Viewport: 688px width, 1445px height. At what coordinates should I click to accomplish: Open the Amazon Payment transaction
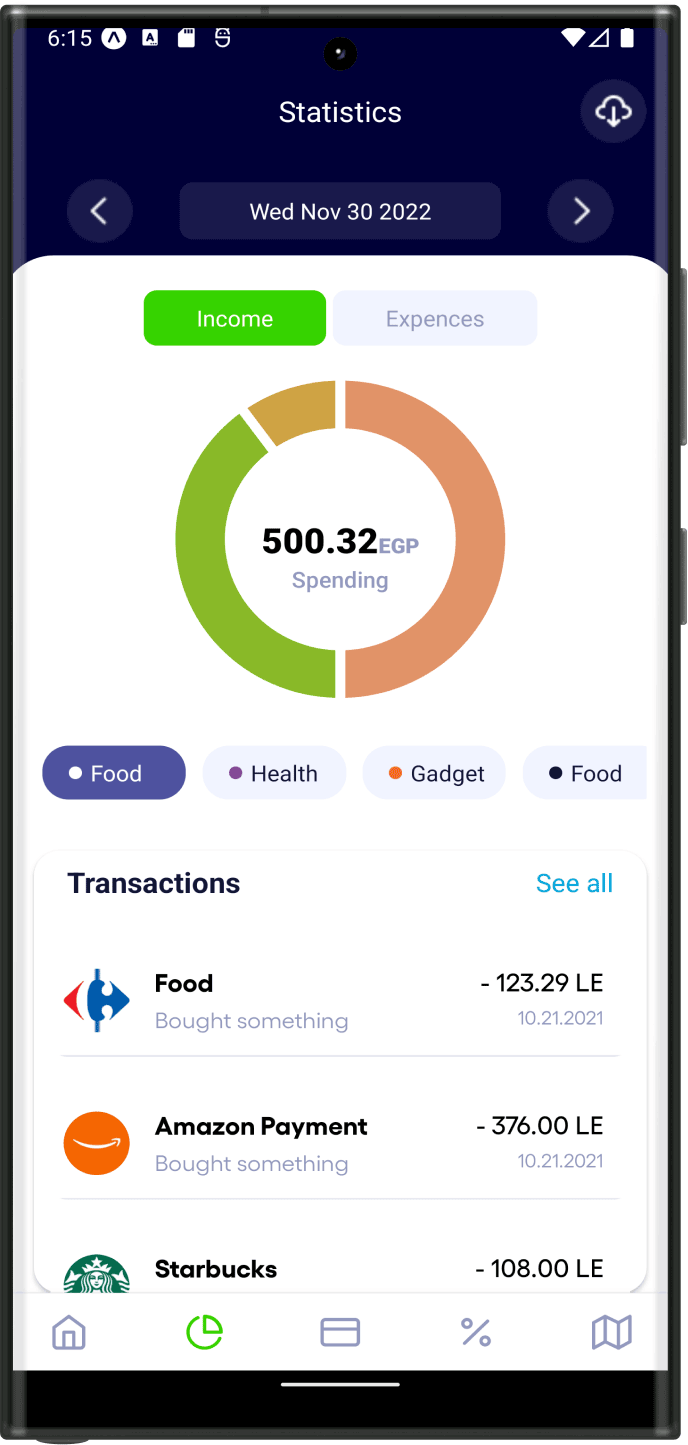340,1143
